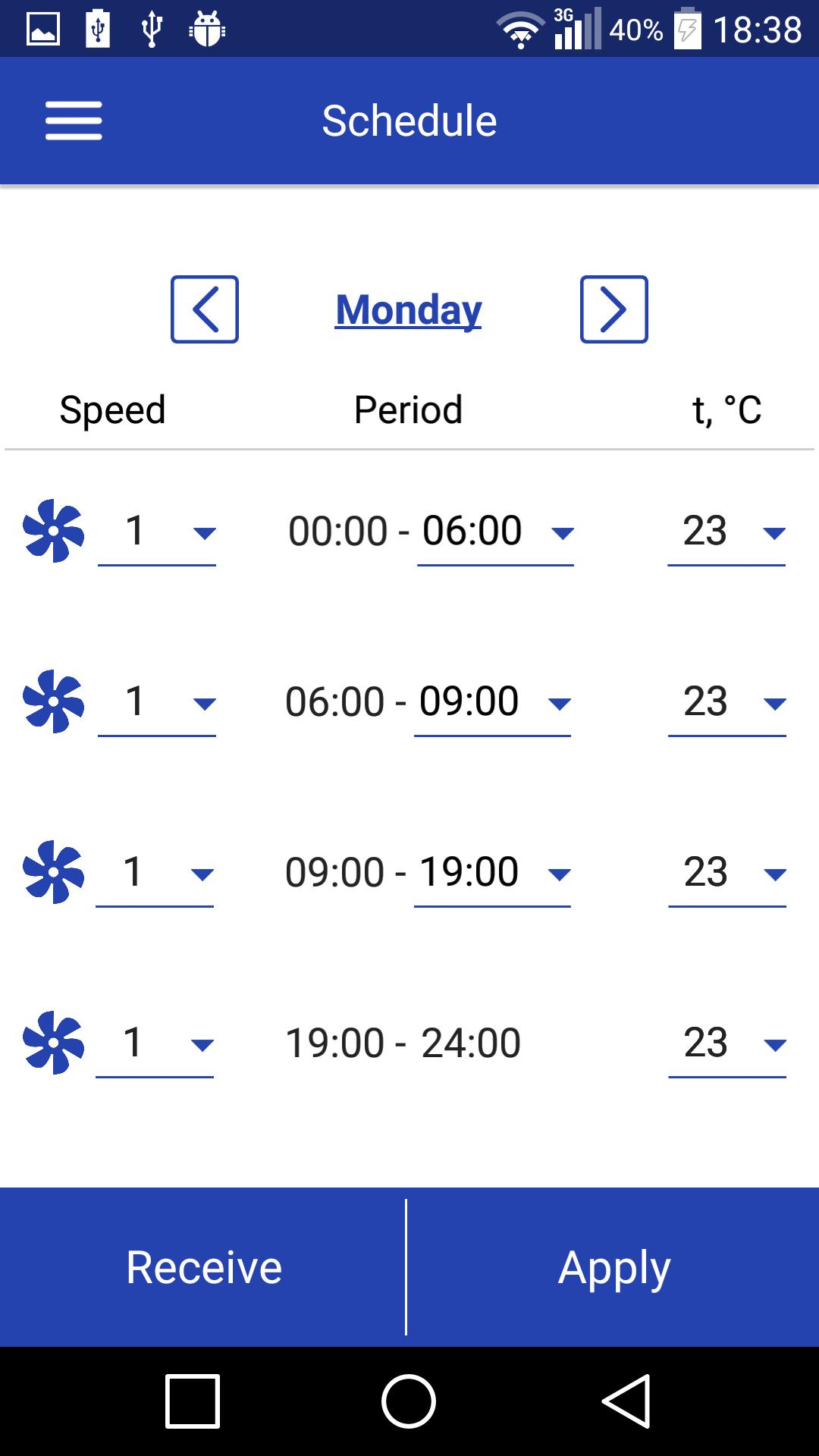Open speed dropdown for 09:00 - 19:00 period
Image resolution: width=819 pixels, height=1456 pixels.
click(x=155, y=874)
